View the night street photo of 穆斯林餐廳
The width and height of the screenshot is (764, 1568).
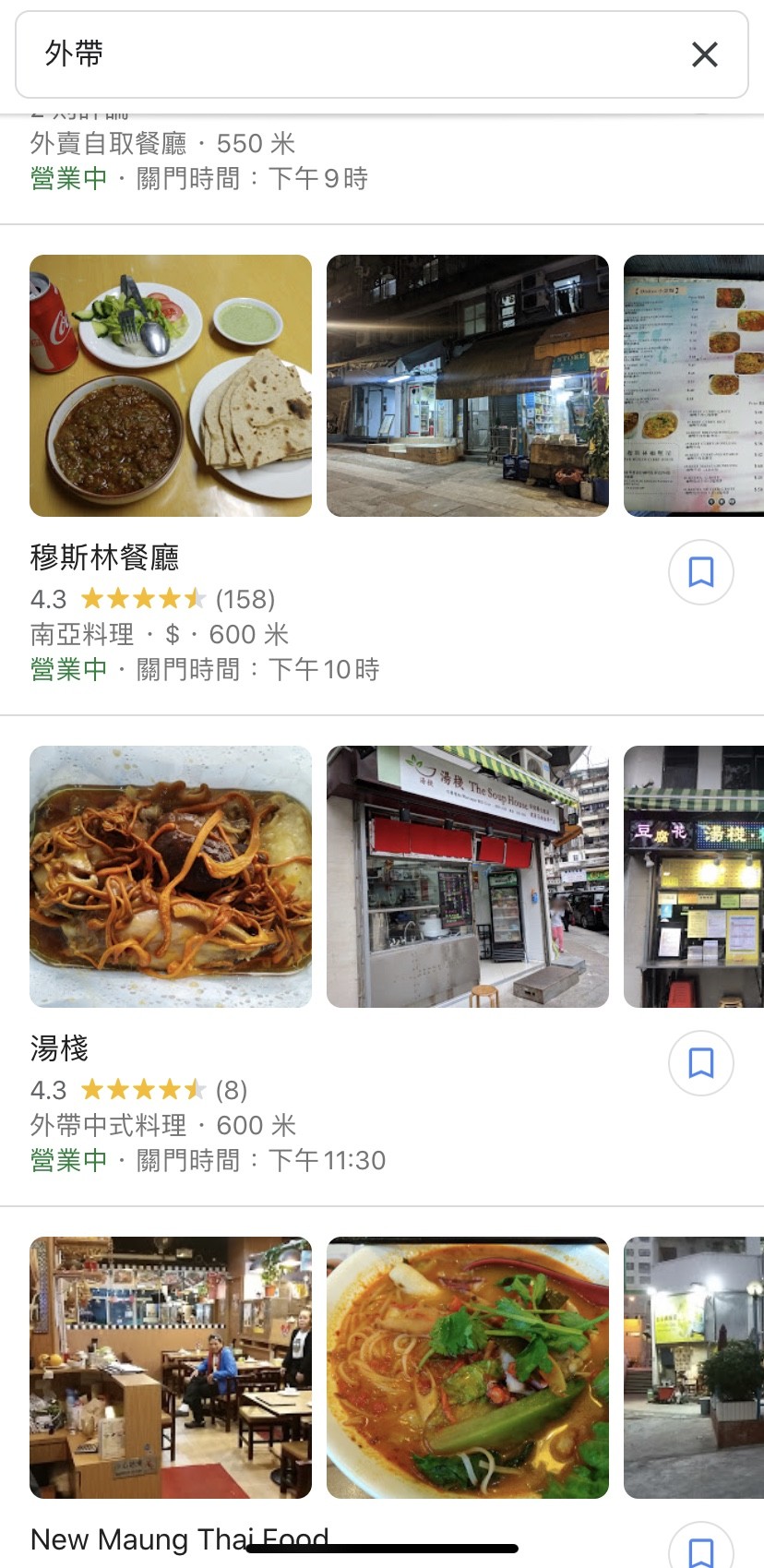(468, 386)
